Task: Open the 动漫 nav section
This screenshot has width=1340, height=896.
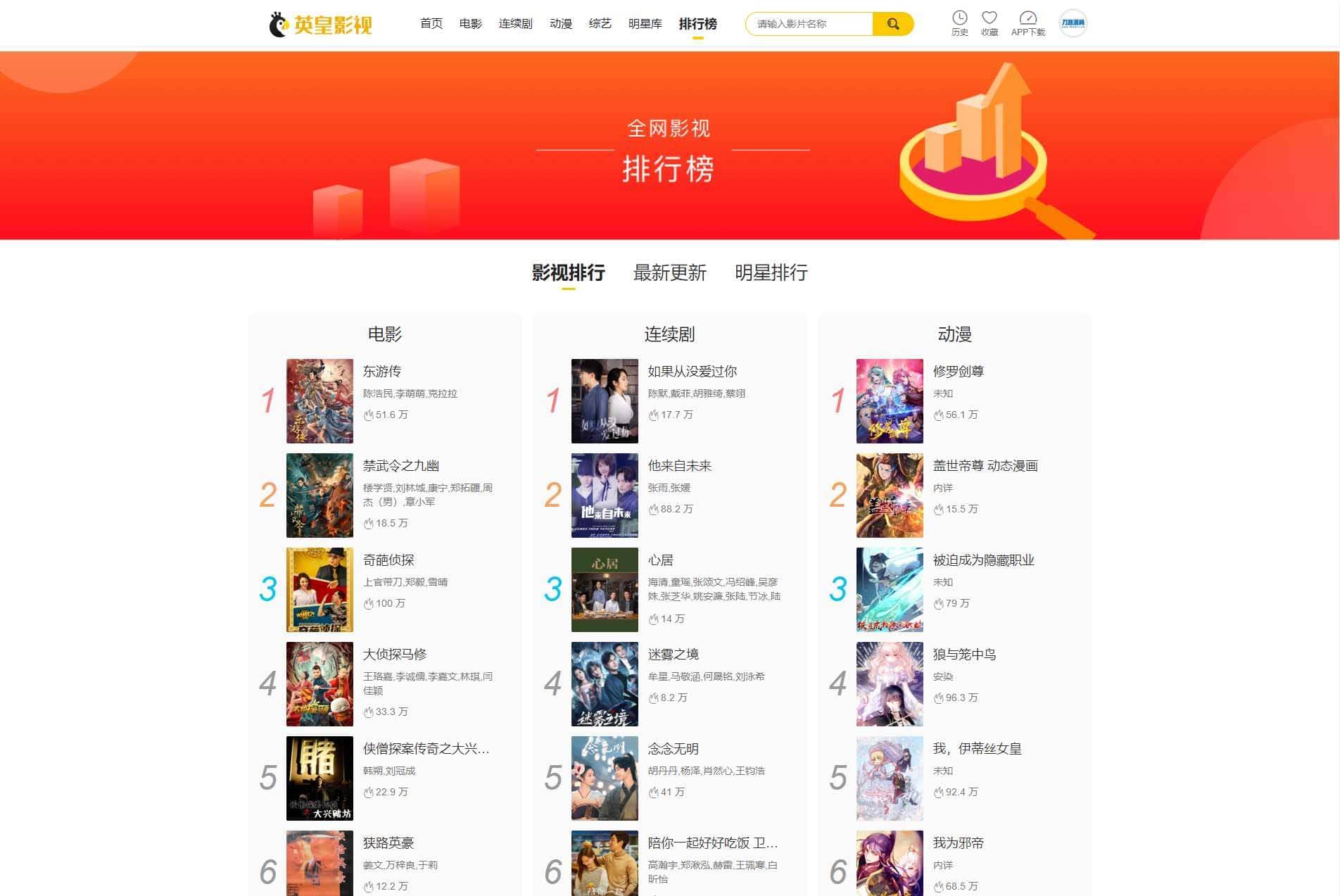Action: pyautogui.click(x=560, y=24)
